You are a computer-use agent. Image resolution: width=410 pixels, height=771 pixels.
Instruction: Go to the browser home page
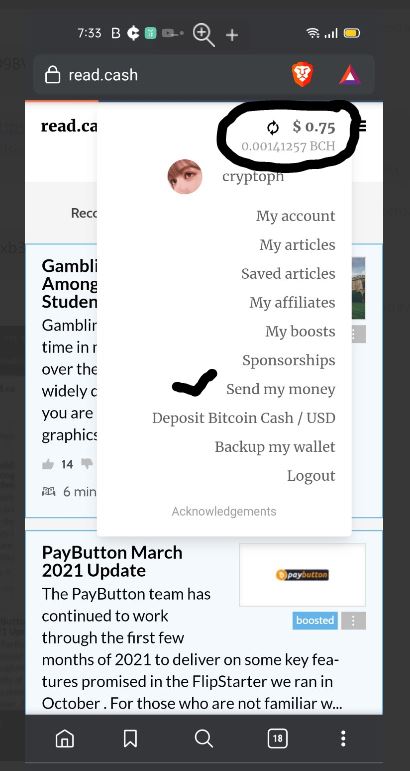[65, 739]
